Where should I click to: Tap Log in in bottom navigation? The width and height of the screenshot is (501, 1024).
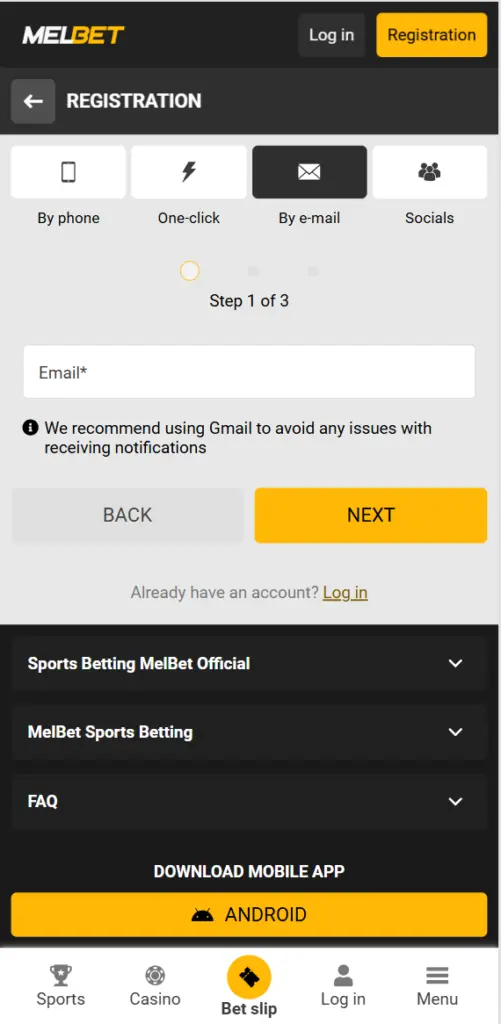(x=343, y=986)
